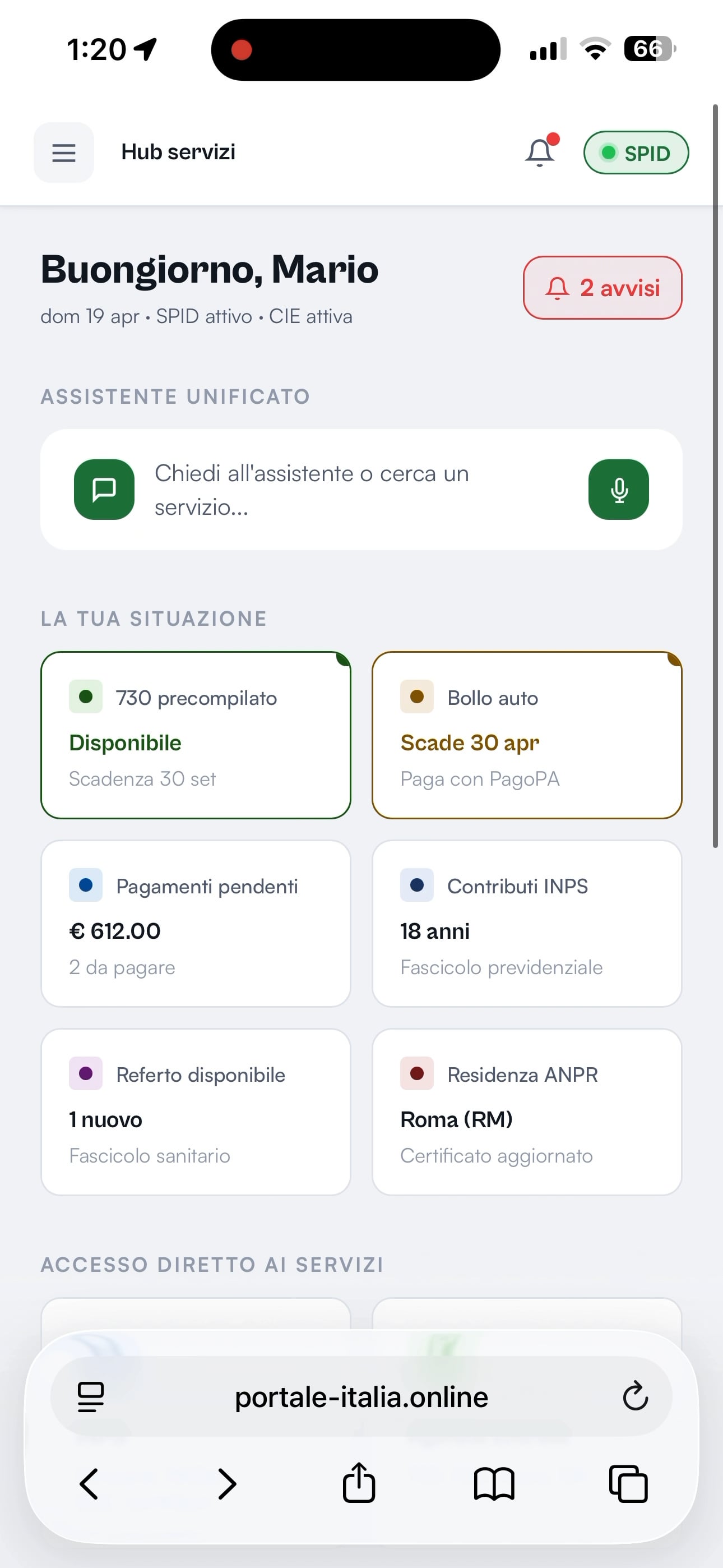723x1568 pixels.
Task: Open the page settings menu in address bar
Action: click(91, 1397)
